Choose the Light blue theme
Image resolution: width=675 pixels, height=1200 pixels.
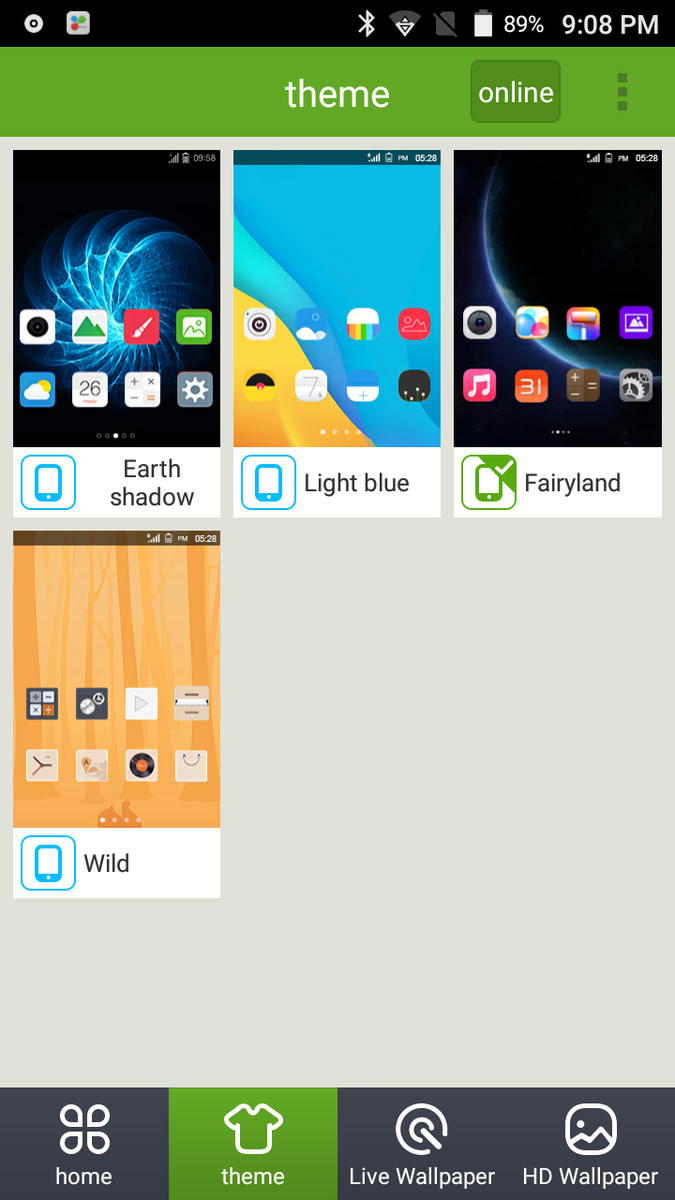click(337, 334)
